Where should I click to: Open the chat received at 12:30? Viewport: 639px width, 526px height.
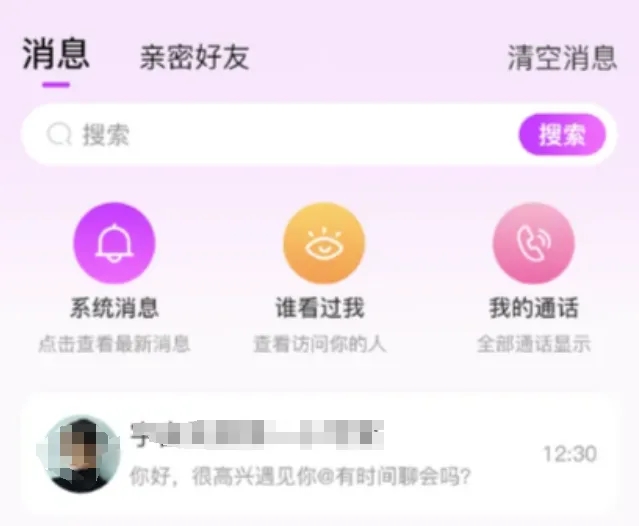pos(320,454)
